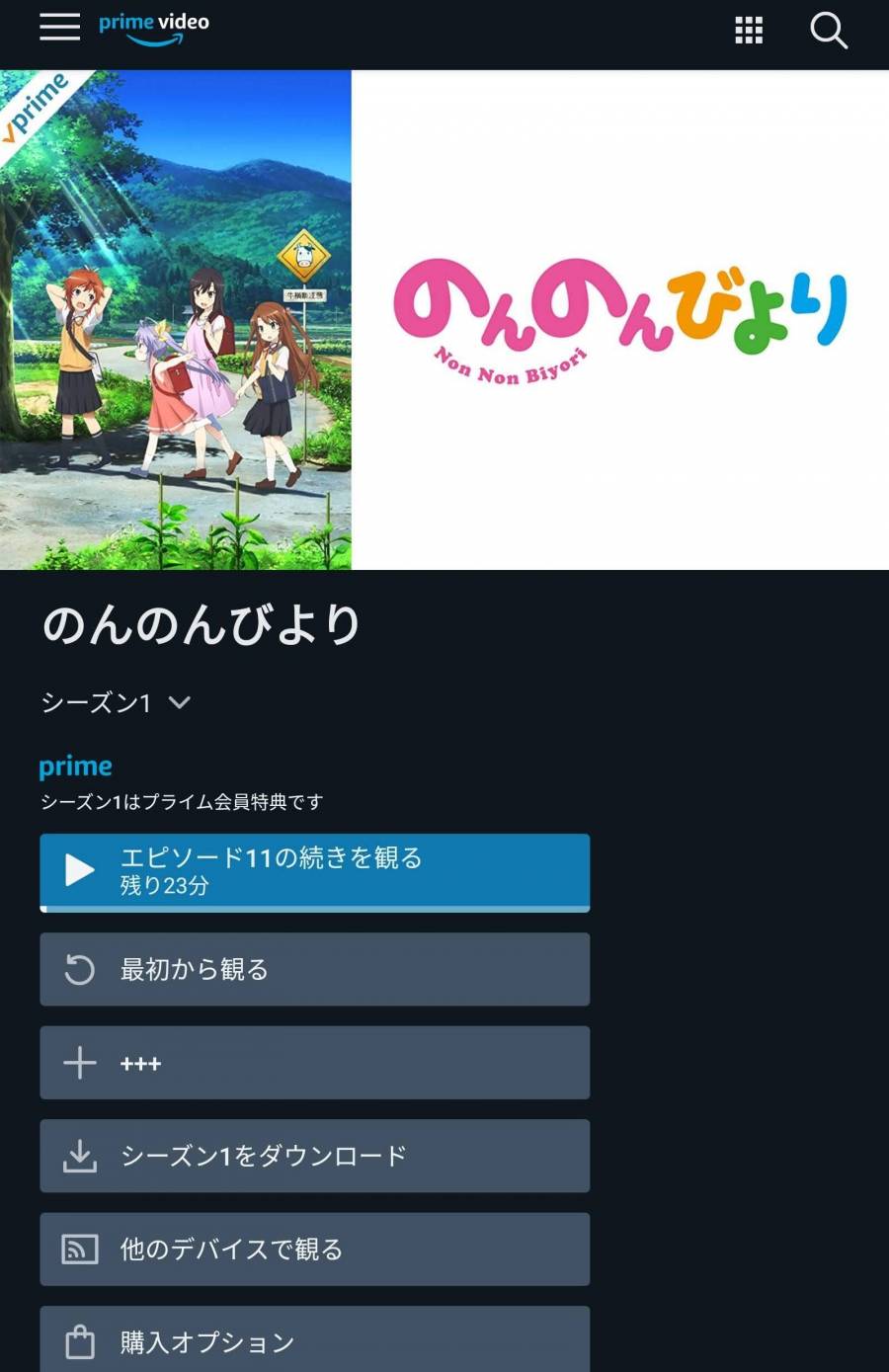Open 購入オプション purchase options

(314, 1340)
